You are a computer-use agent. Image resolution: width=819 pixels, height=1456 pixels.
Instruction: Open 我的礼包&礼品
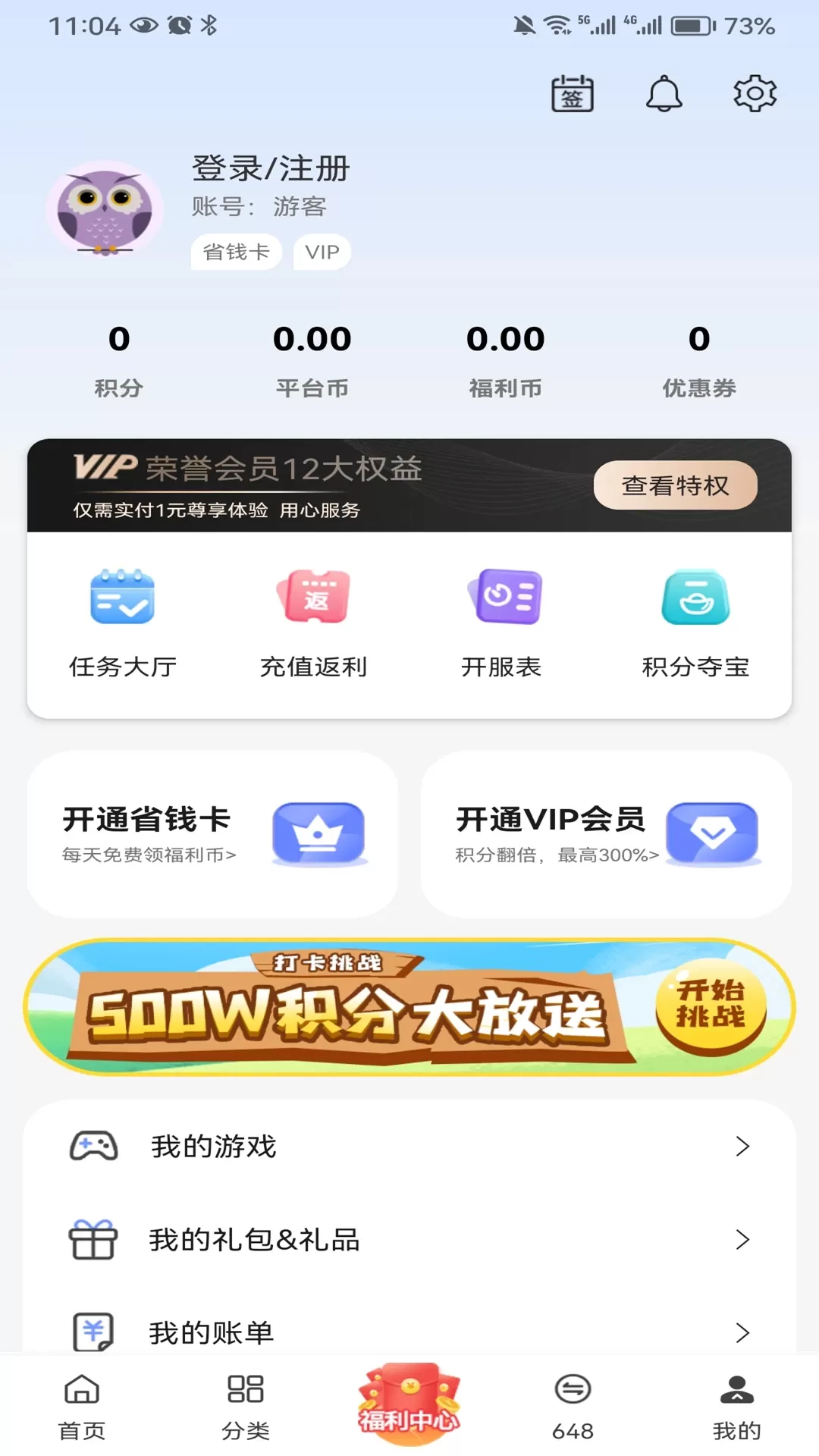[x=409, y=1240]
